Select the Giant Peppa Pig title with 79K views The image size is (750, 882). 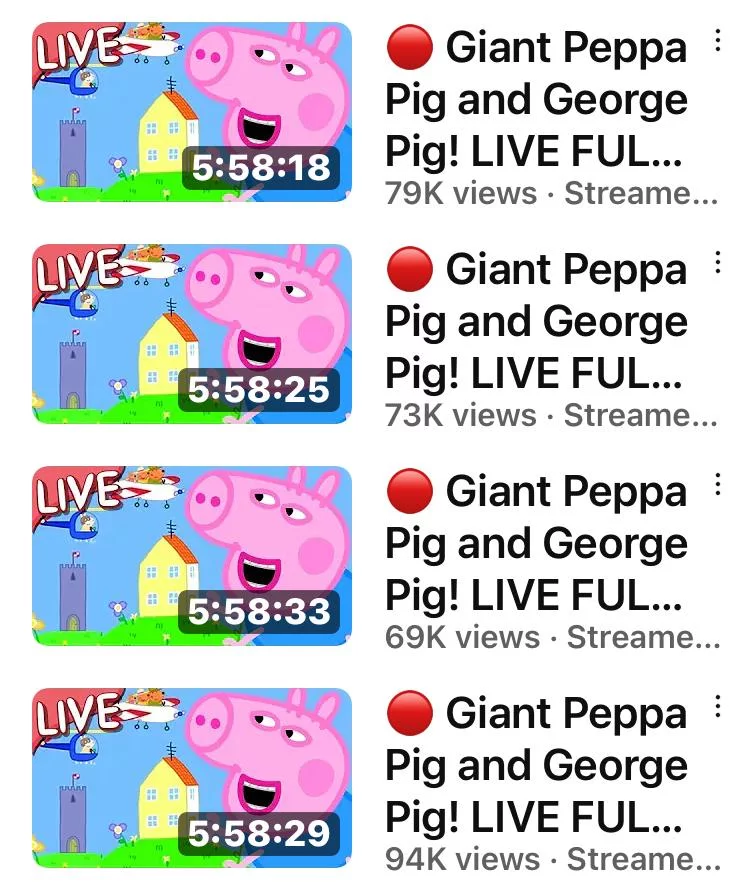pyautogui.click(x=538, y=100)
